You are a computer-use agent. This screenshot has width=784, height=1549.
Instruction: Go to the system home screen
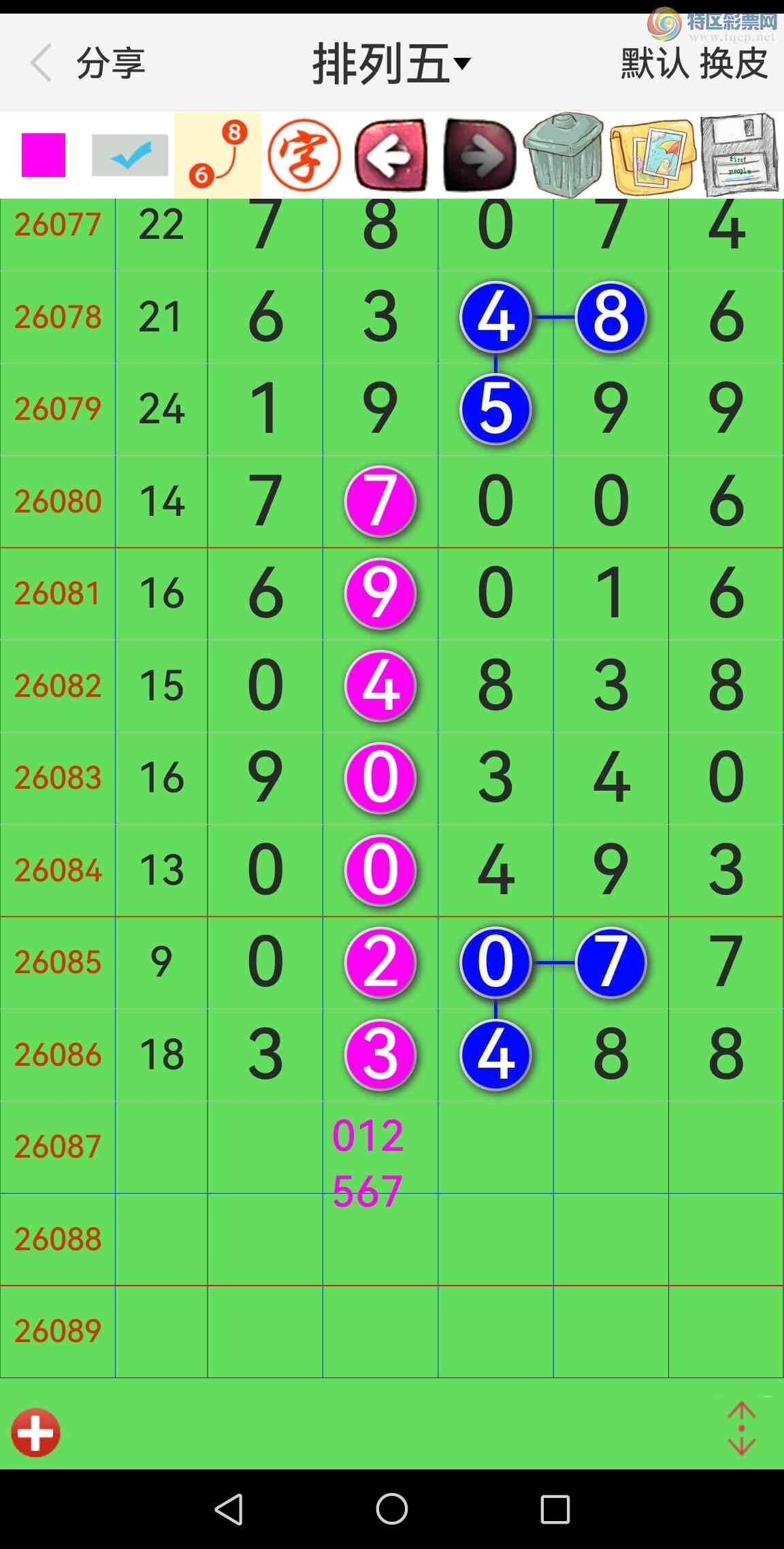point(391,1509)
